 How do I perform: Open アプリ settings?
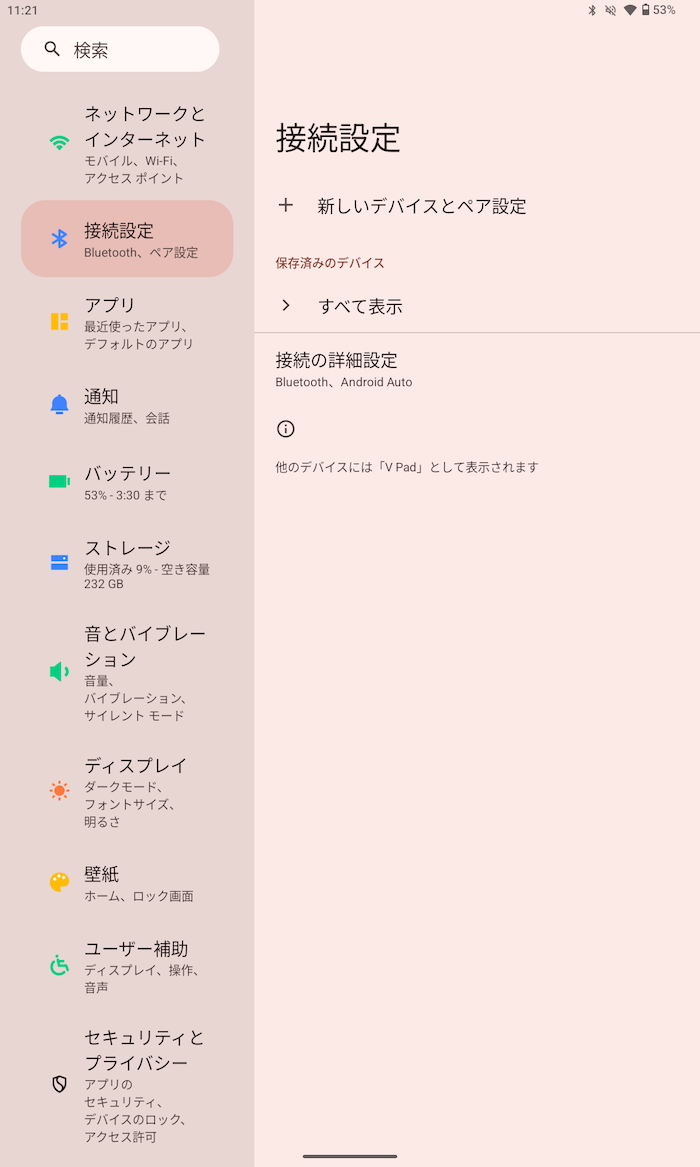click(127, 323)
